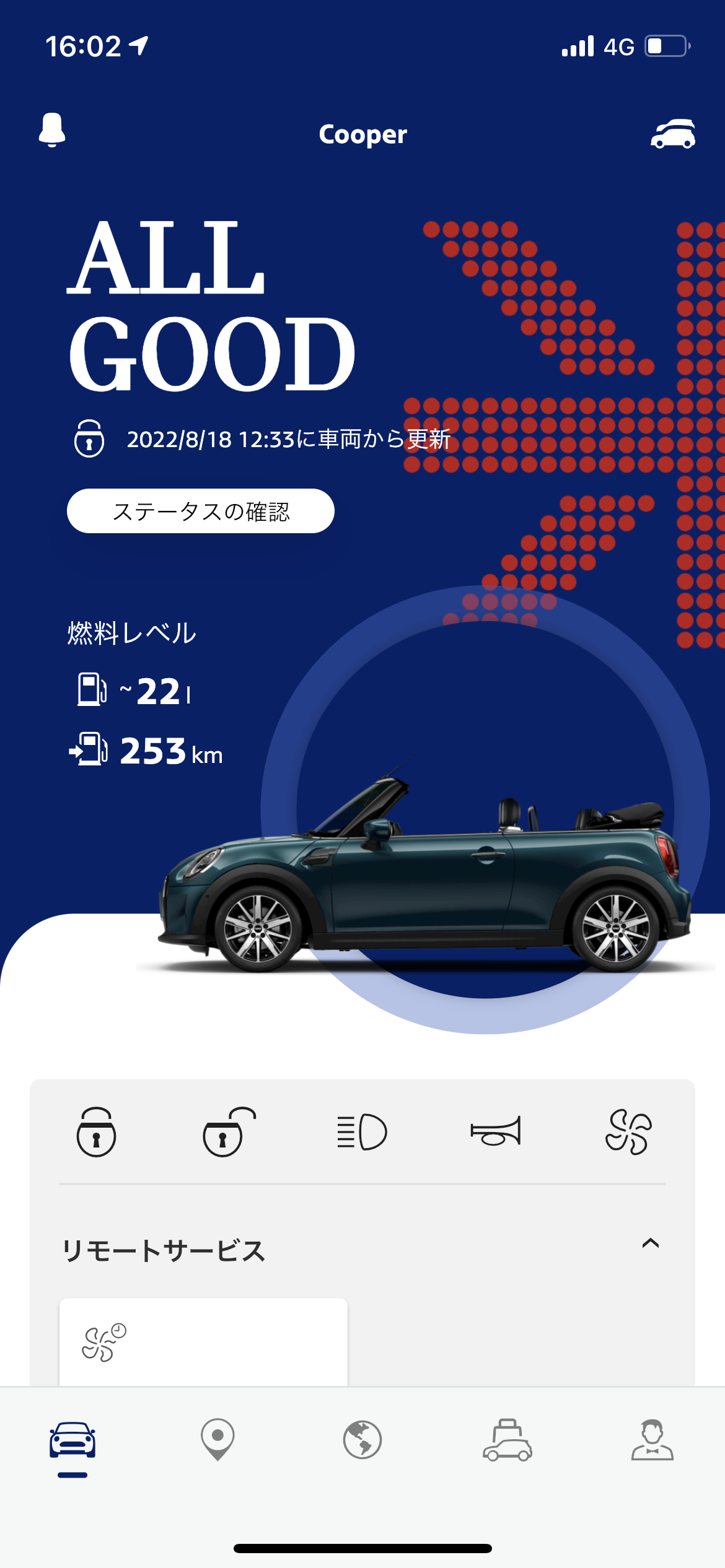Switch to the car service tab
725x1568 pixels.
507,1439
